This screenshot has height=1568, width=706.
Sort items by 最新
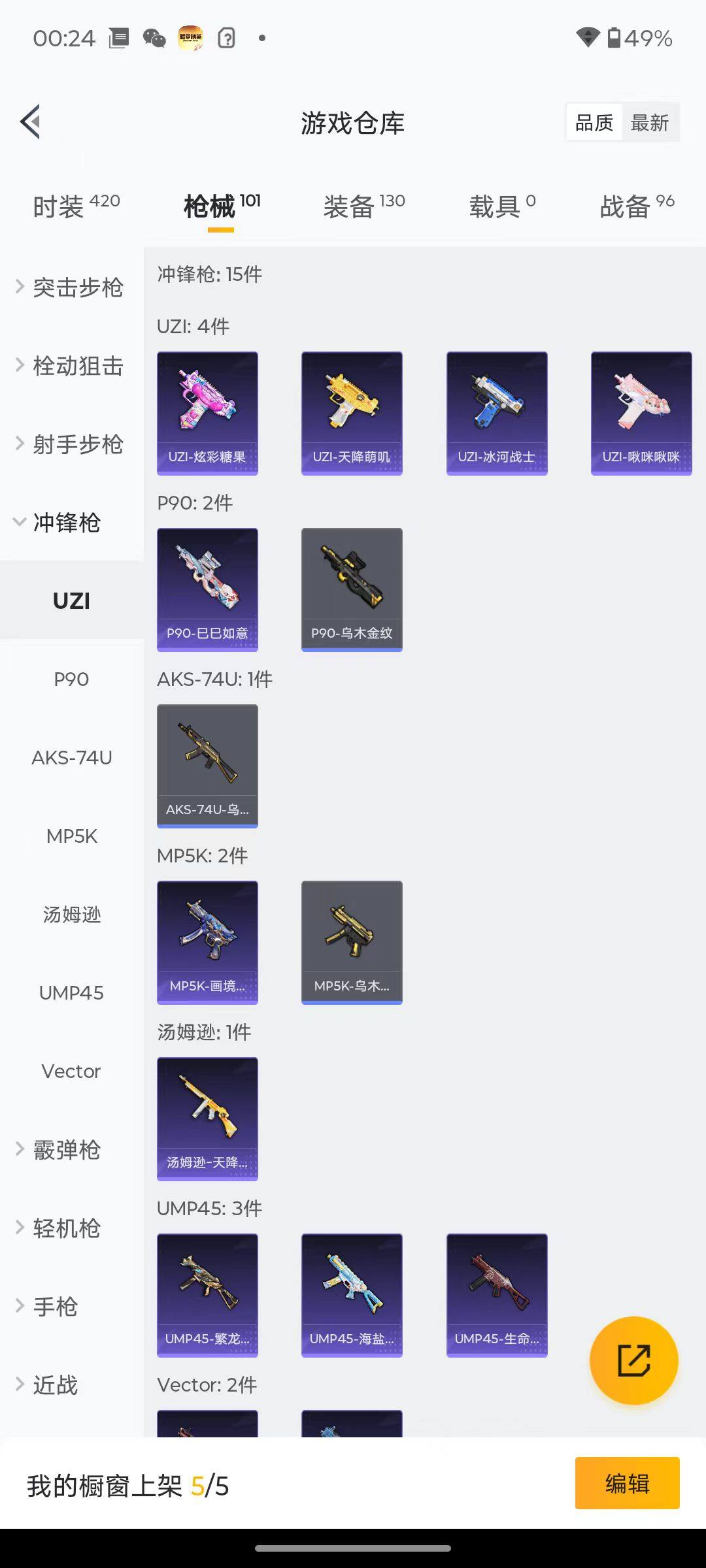click(x=649, y=123)
